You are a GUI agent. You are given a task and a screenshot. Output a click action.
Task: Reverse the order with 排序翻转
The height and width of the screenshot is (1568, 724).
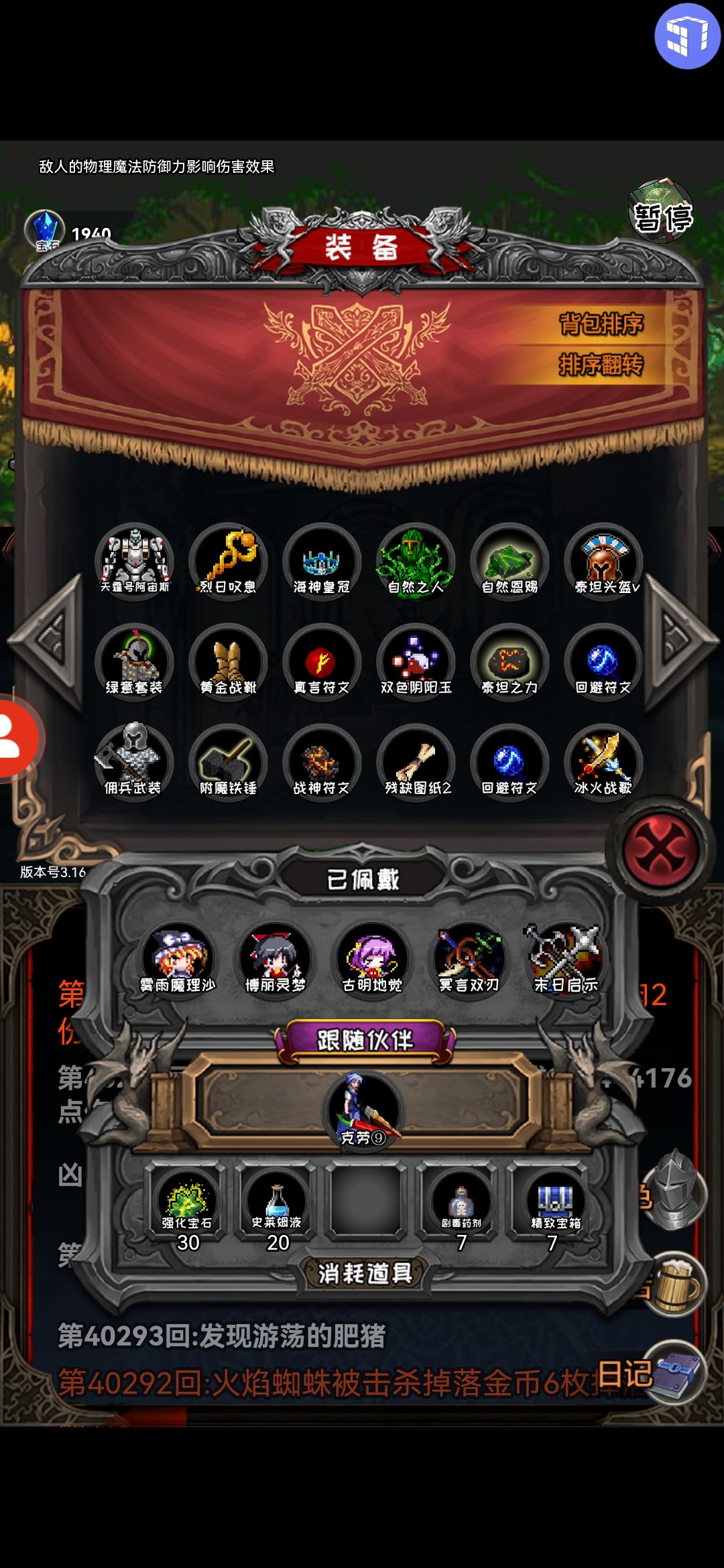(x=601, y=365)
